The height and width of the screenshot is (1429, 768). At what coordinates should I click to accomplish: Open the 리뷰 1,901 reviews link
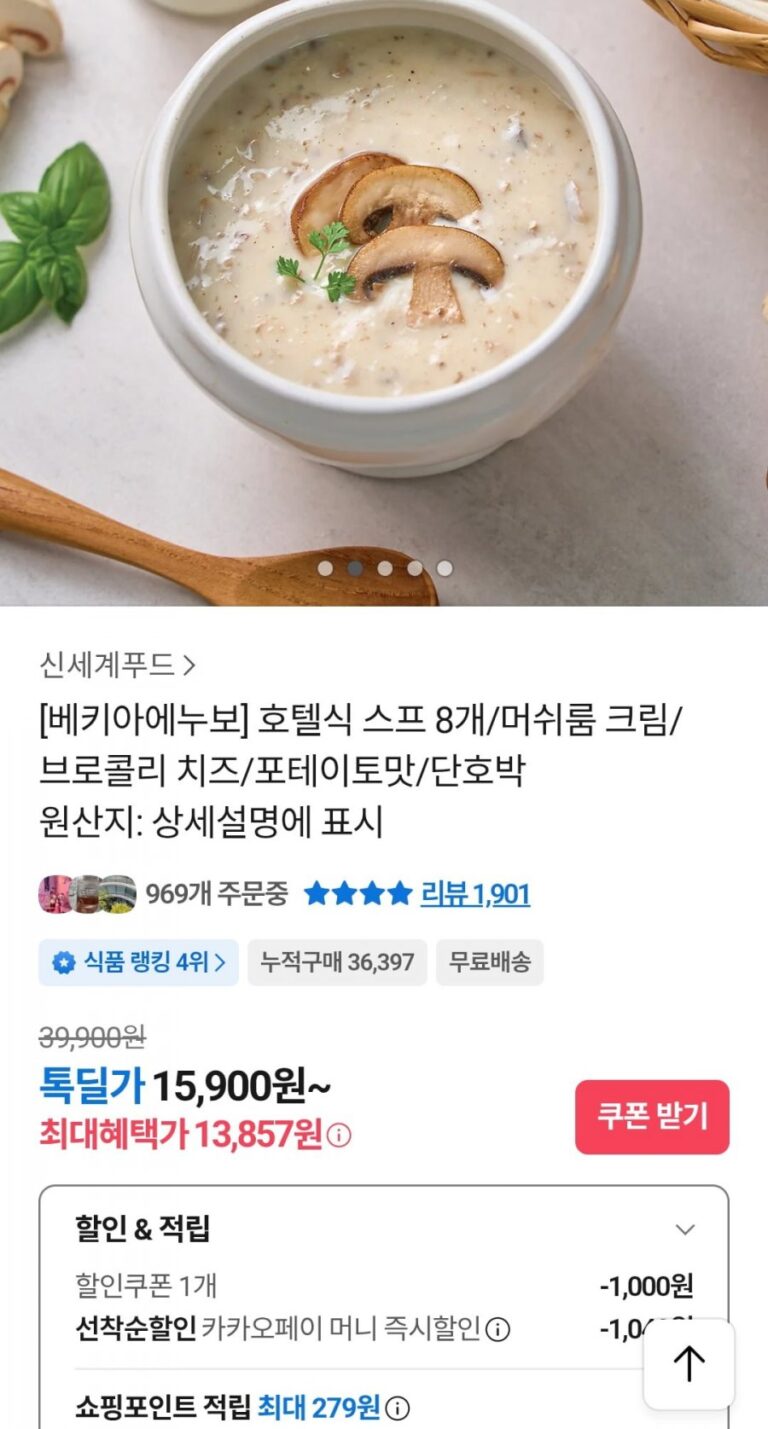click(474, 893)
